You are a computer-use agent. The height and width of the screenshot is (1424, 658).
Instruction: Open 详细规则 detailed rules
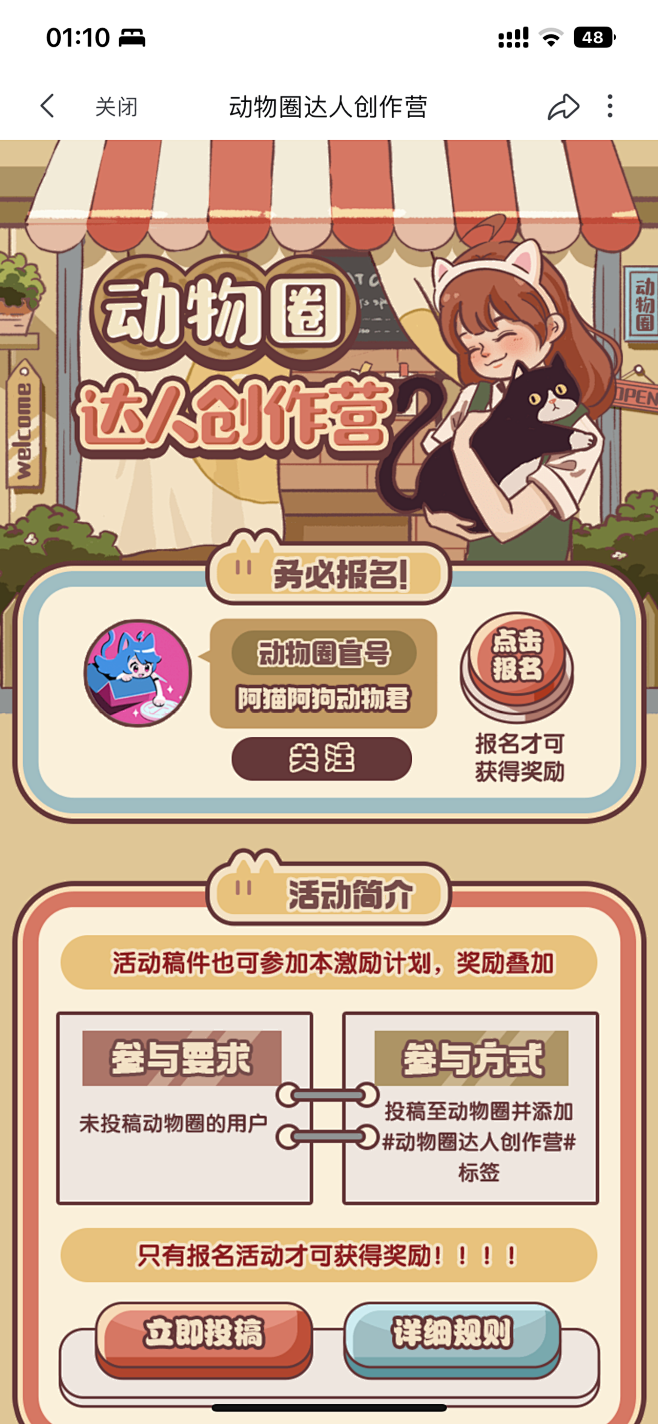452,1334
